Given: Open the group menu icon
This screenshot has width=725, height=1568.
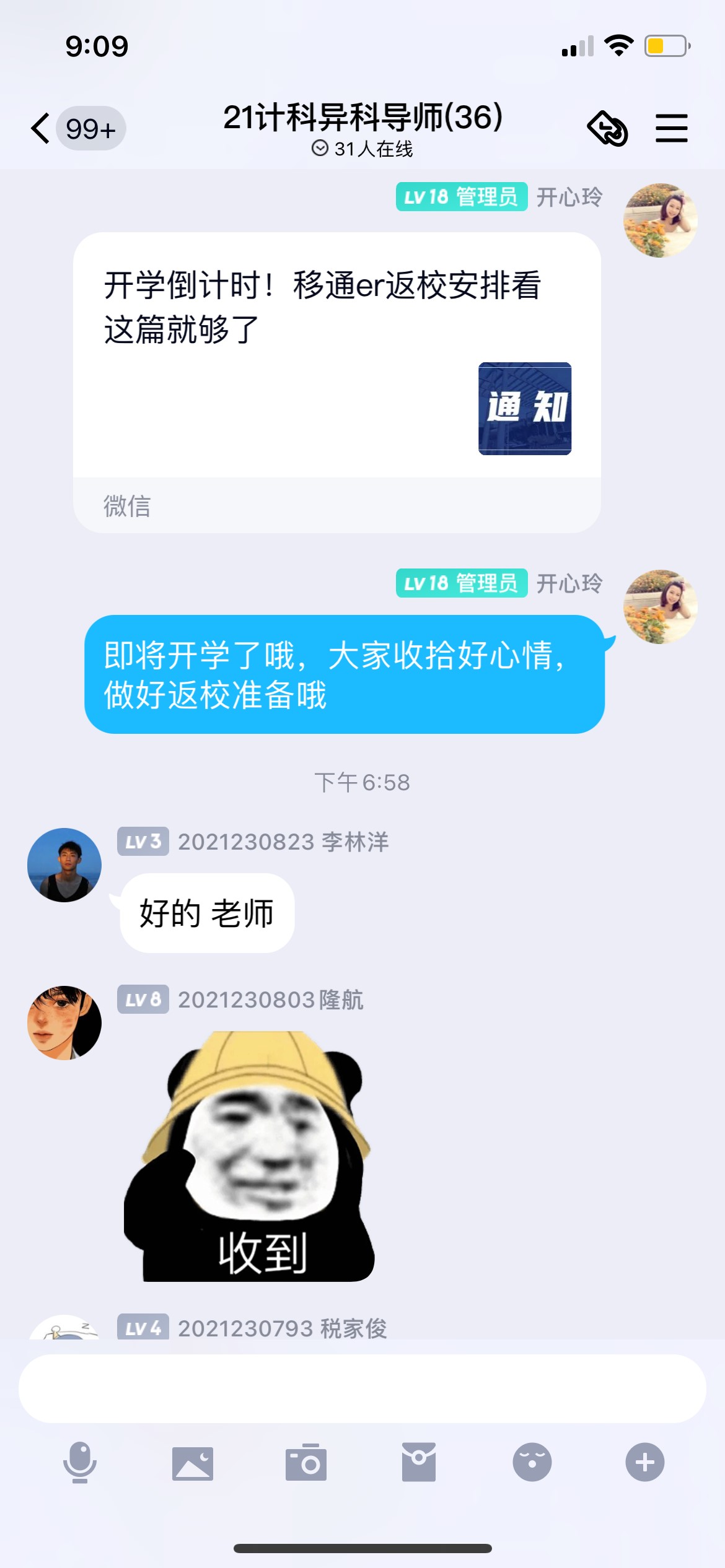Looking at the screenshot, I should (671, 129).
